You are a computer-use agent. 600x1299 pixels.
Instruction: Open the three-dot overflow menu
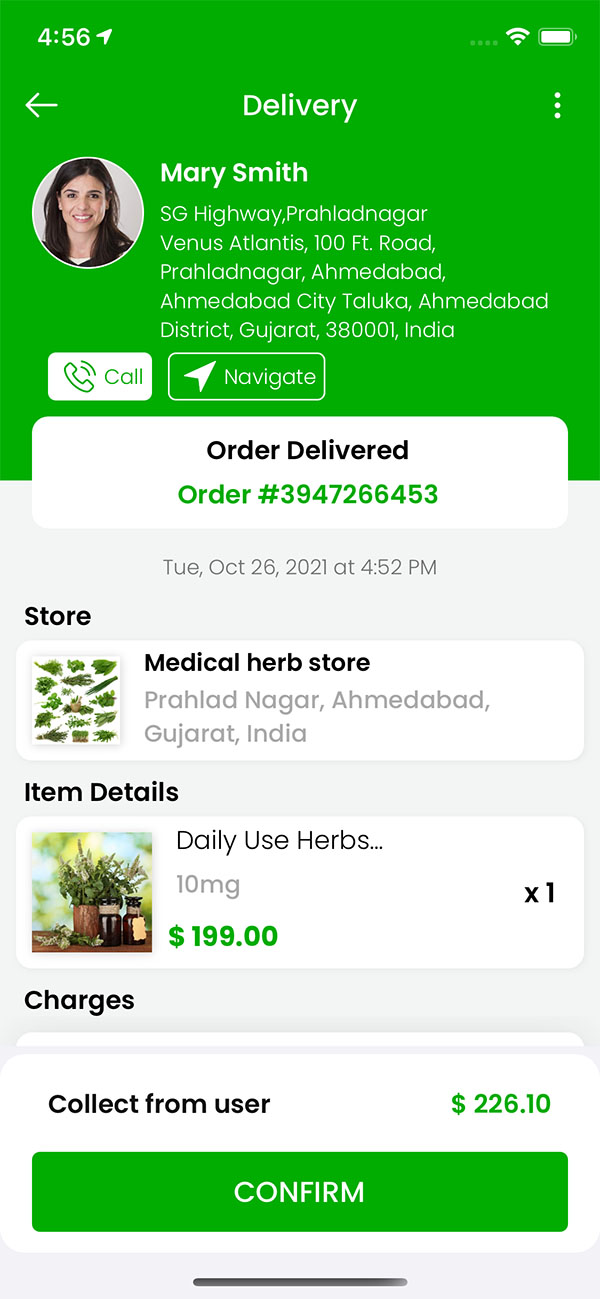[x=557, y=106]
